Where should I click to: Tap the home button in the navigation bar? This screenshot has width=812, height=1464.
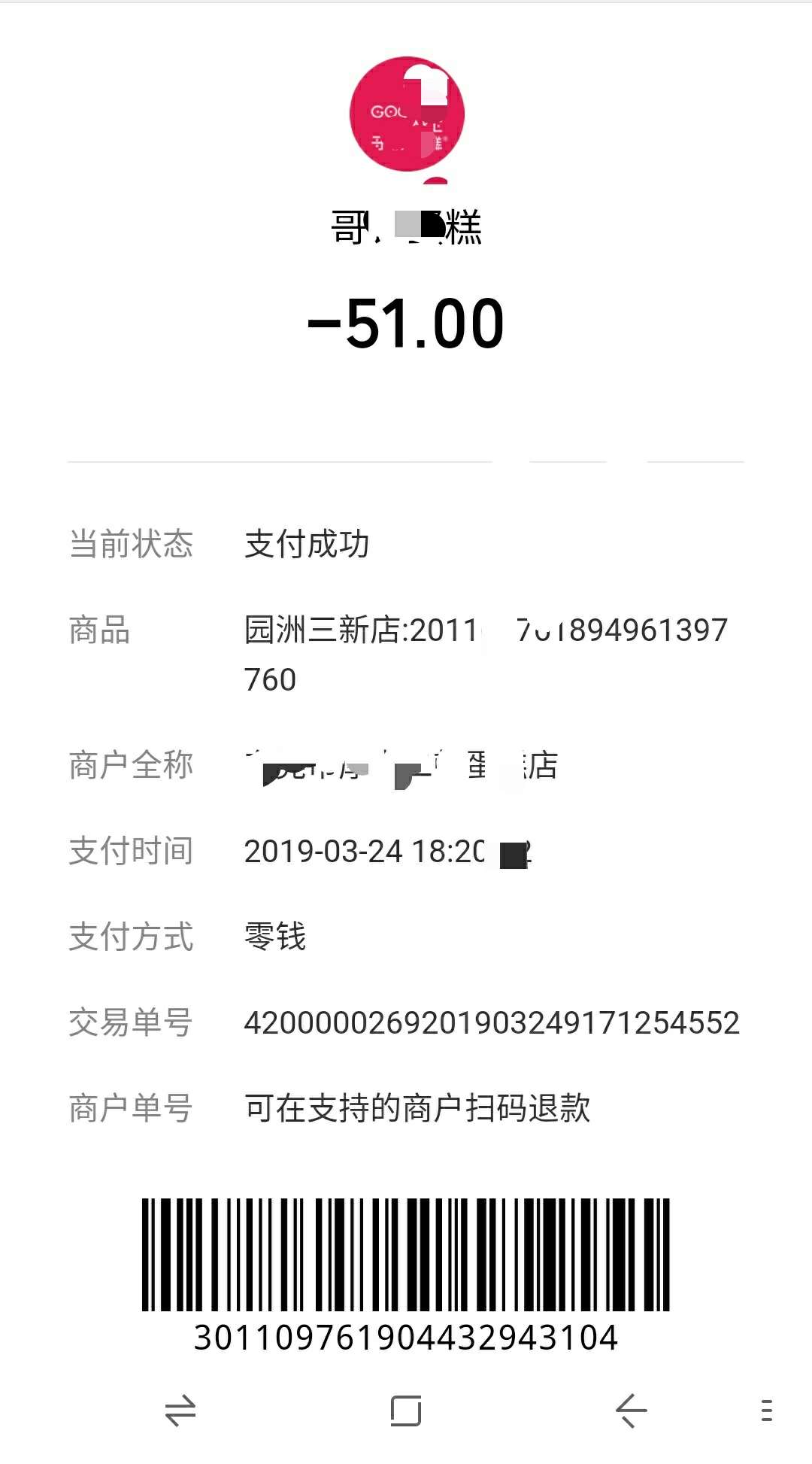[x=406, y=1411]
